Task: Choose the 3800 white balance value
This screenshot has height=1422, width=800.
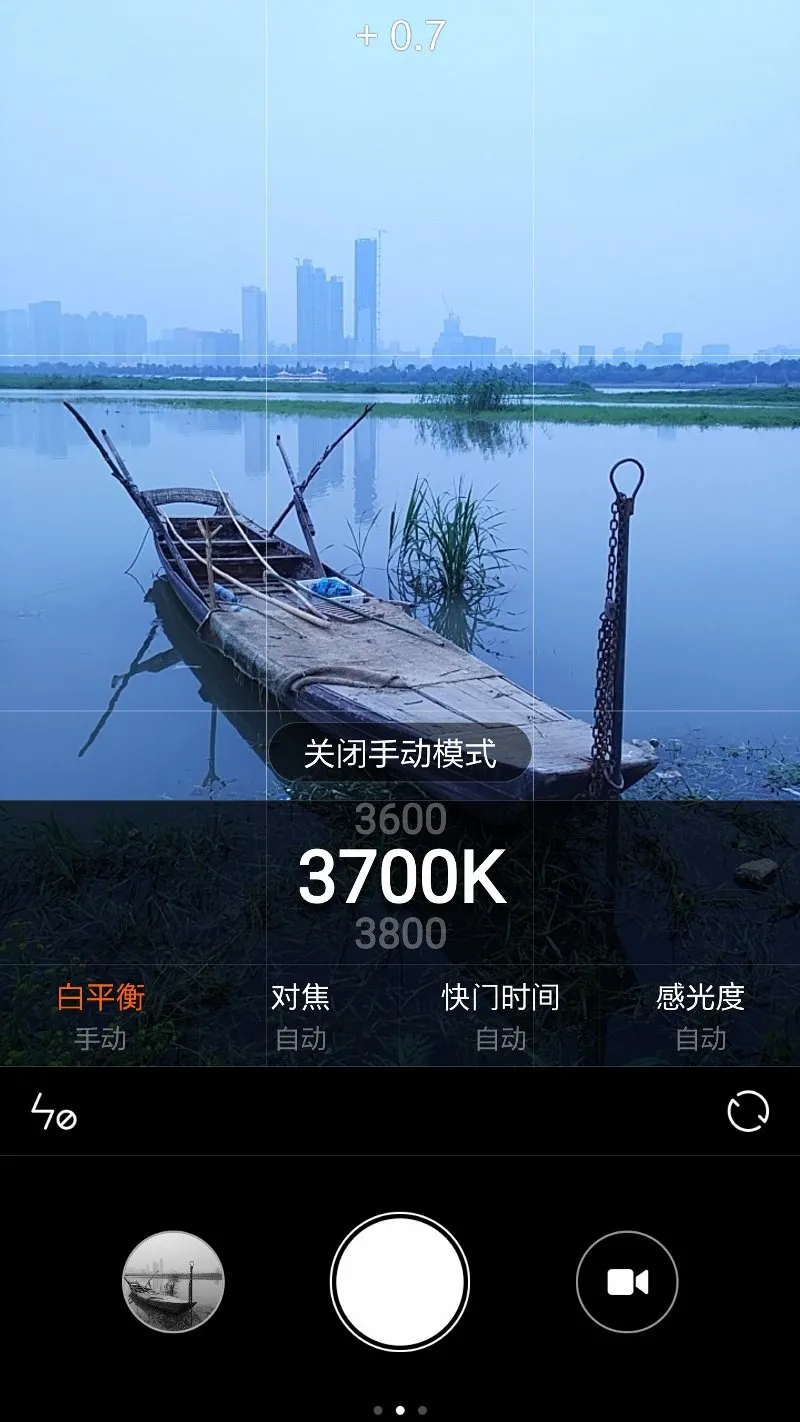Action: pos(401,934)
